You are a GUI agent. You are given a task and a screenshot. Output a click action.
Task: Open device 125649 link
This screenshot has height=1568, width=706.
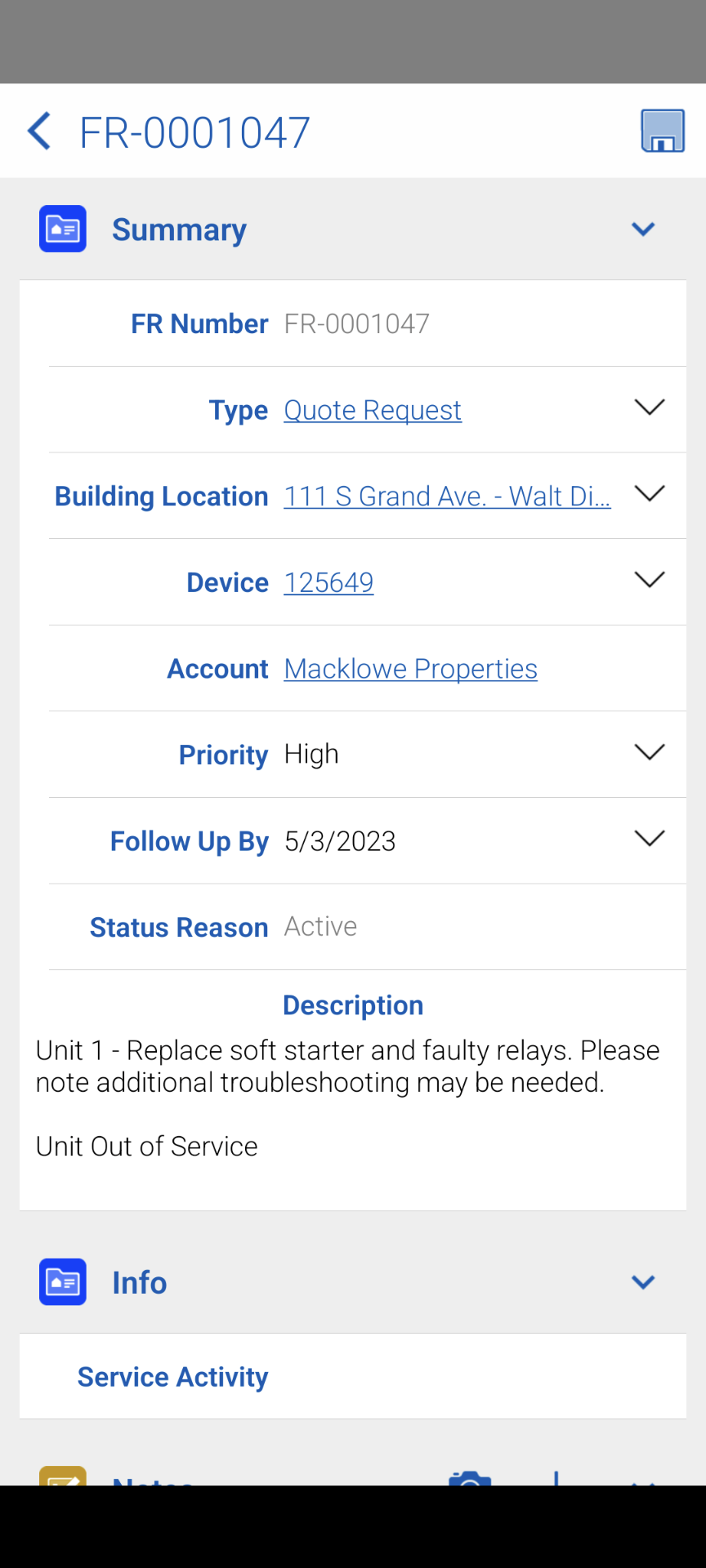(x=328, y=583)
